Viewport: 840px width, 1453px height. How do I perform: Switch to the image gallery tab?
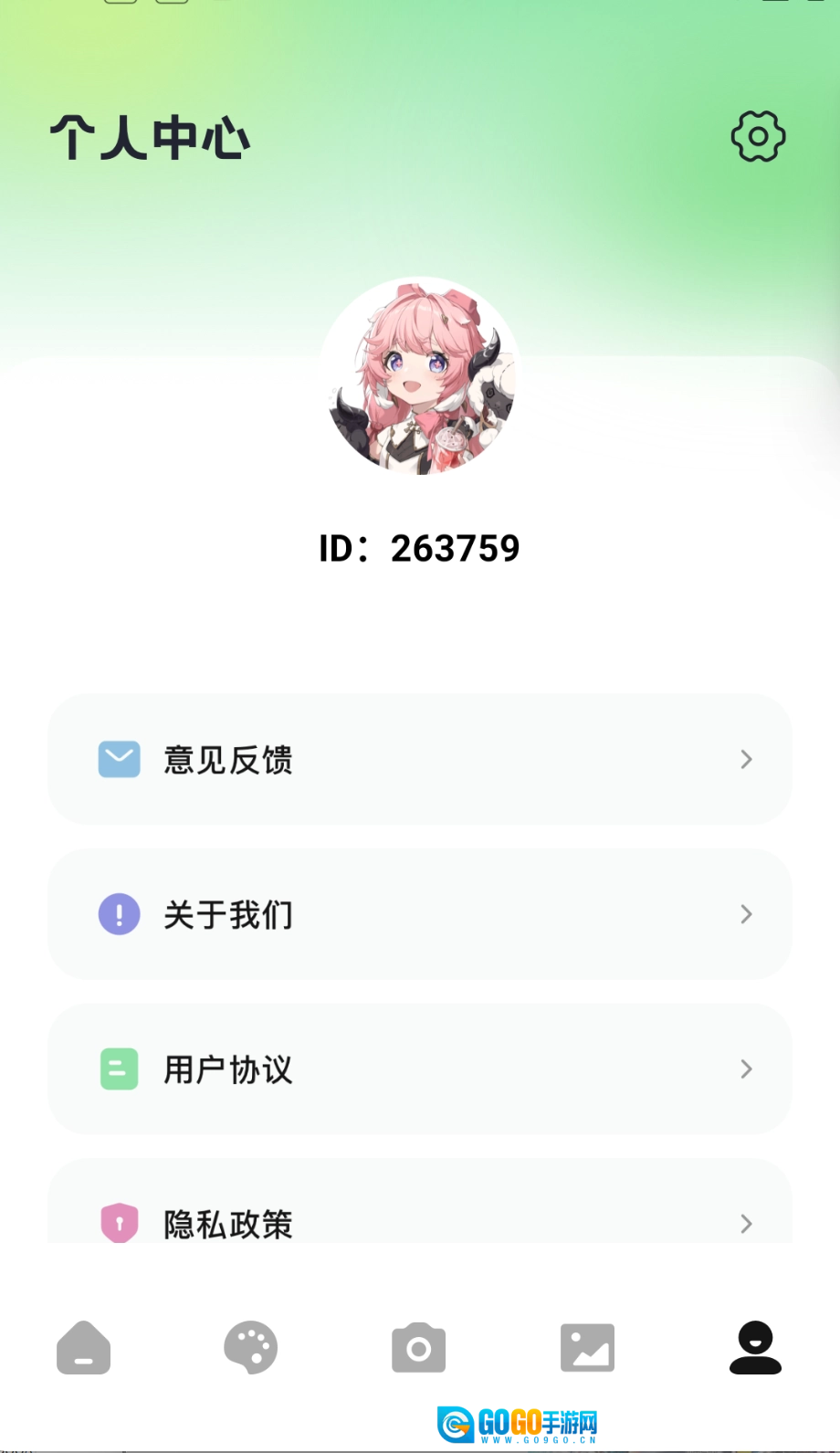(587, 1348)
